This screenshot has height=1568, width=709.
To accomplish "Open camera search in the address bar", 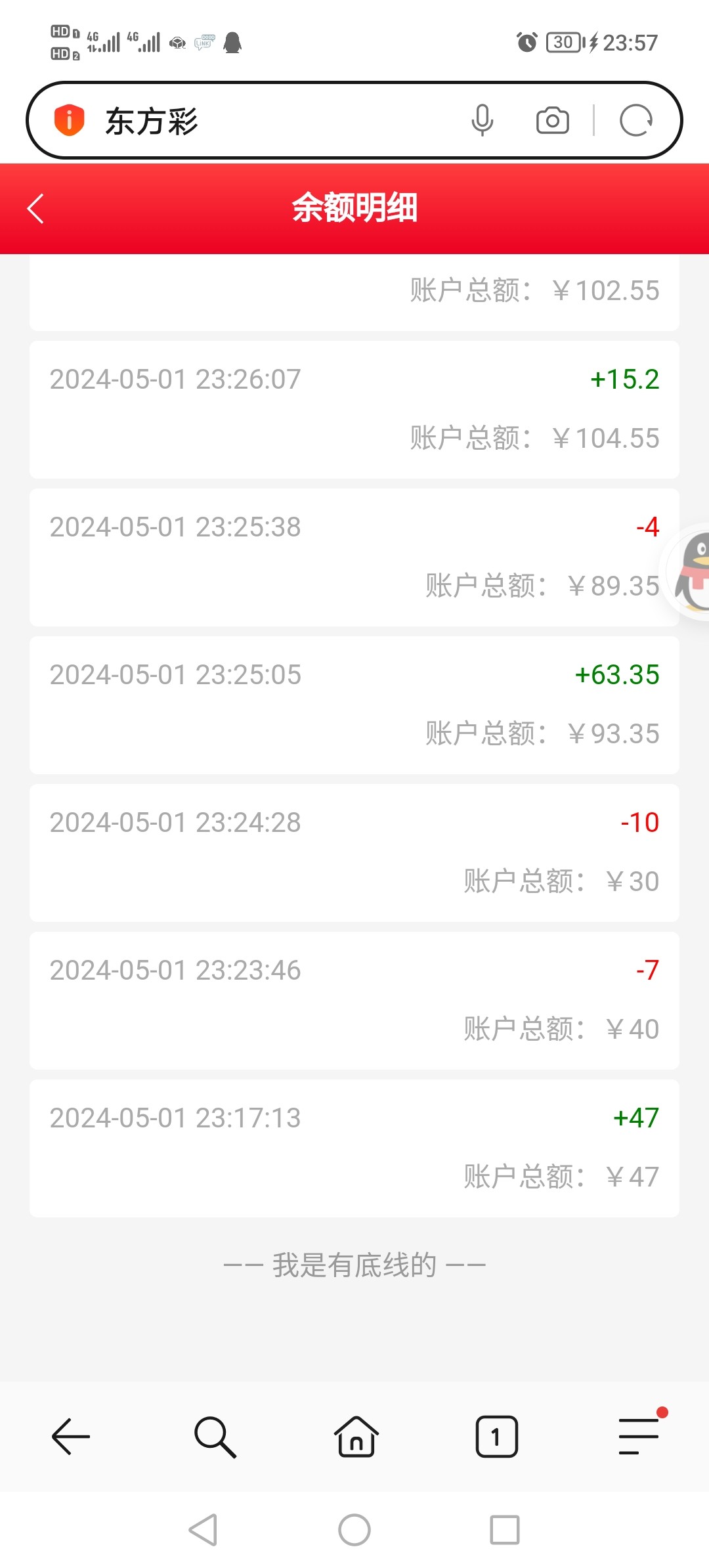I will coord(552,121).
